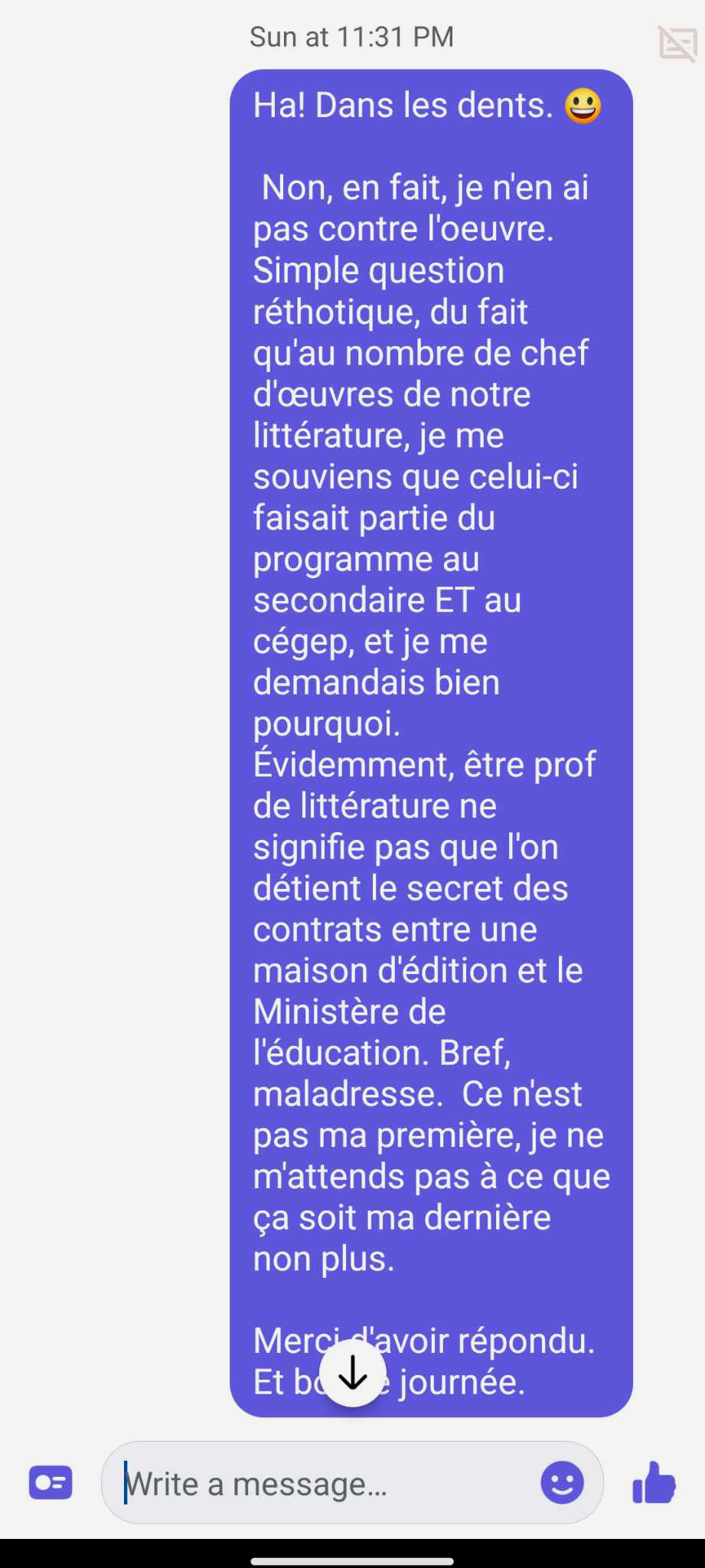Tap the crossed-out captions icon
Screen dimensions: 705x1568
click(677, 43)
